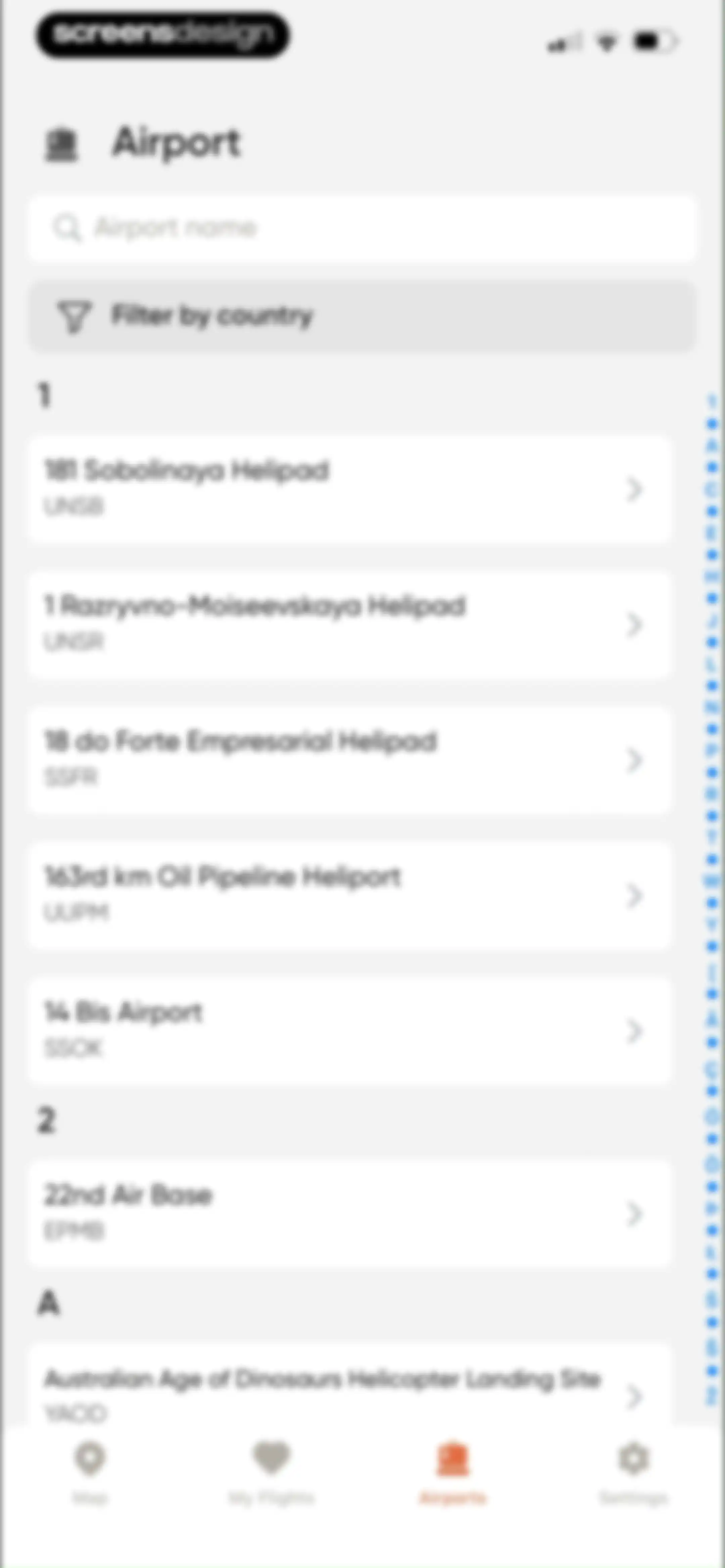Viewport: 725px width, 1568px height.
Task: Open the Filter by country option
Action: (x=362, y=316)
